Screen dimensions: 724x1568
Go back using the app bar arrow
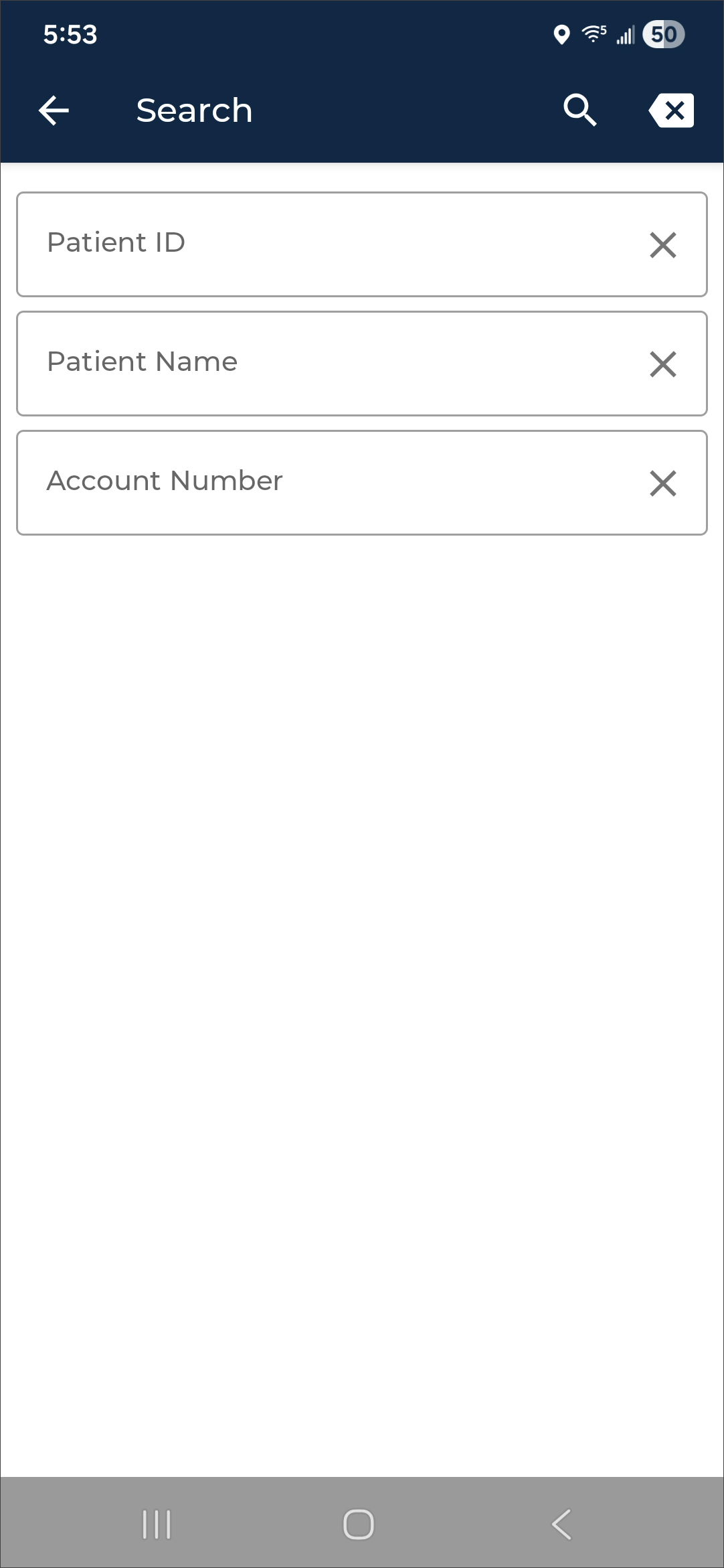point(54,110)
